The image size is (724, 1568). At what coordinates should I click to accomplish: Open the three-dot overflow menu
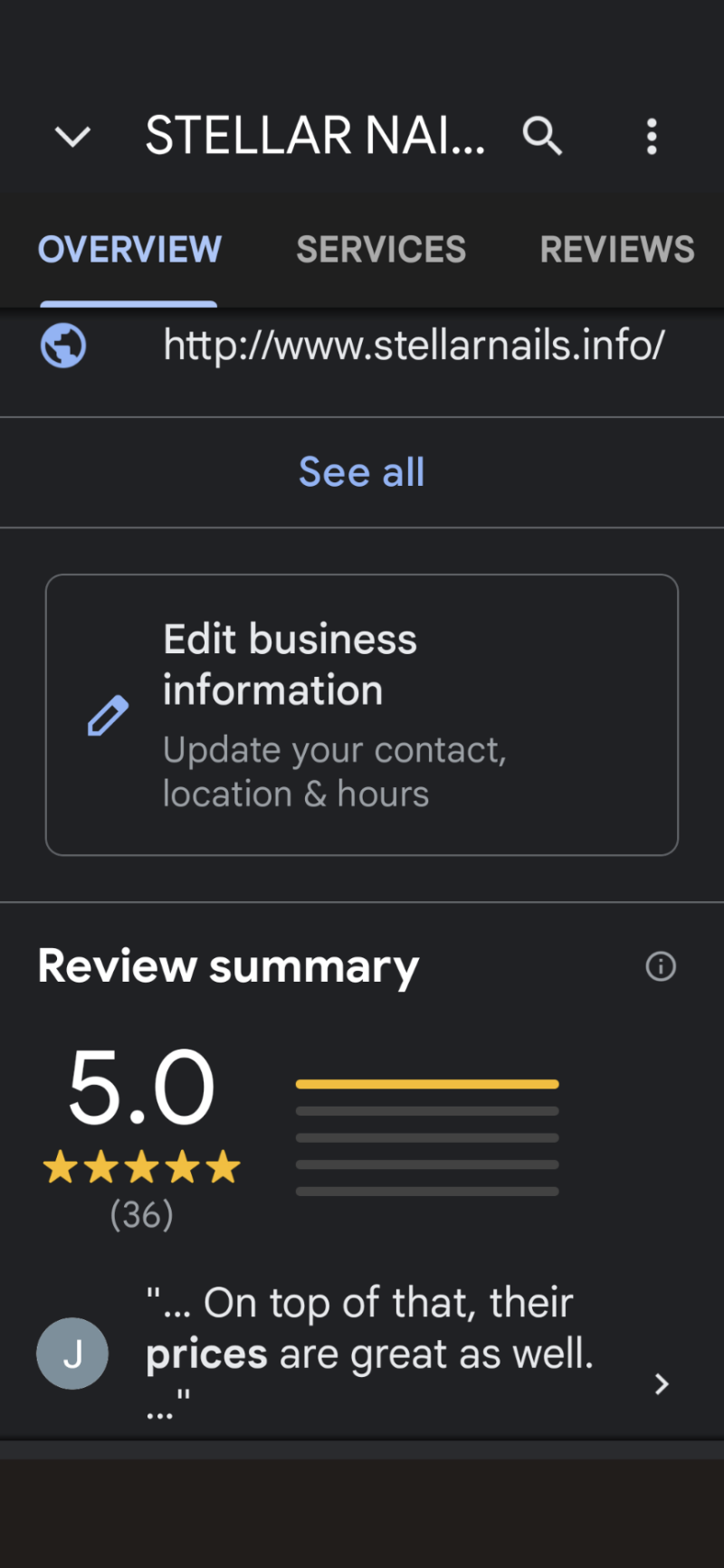click(652, 137)
